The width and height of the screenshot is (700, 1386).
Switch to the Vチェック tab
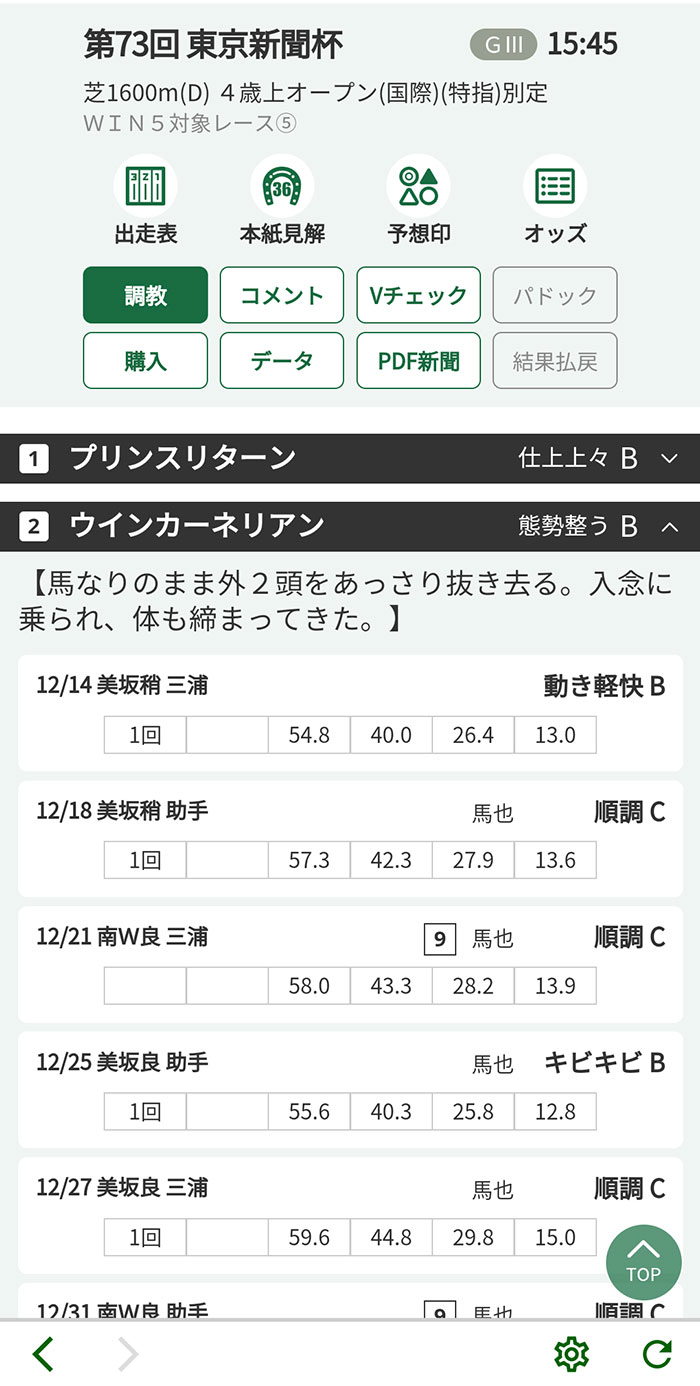tap(418, 295)
